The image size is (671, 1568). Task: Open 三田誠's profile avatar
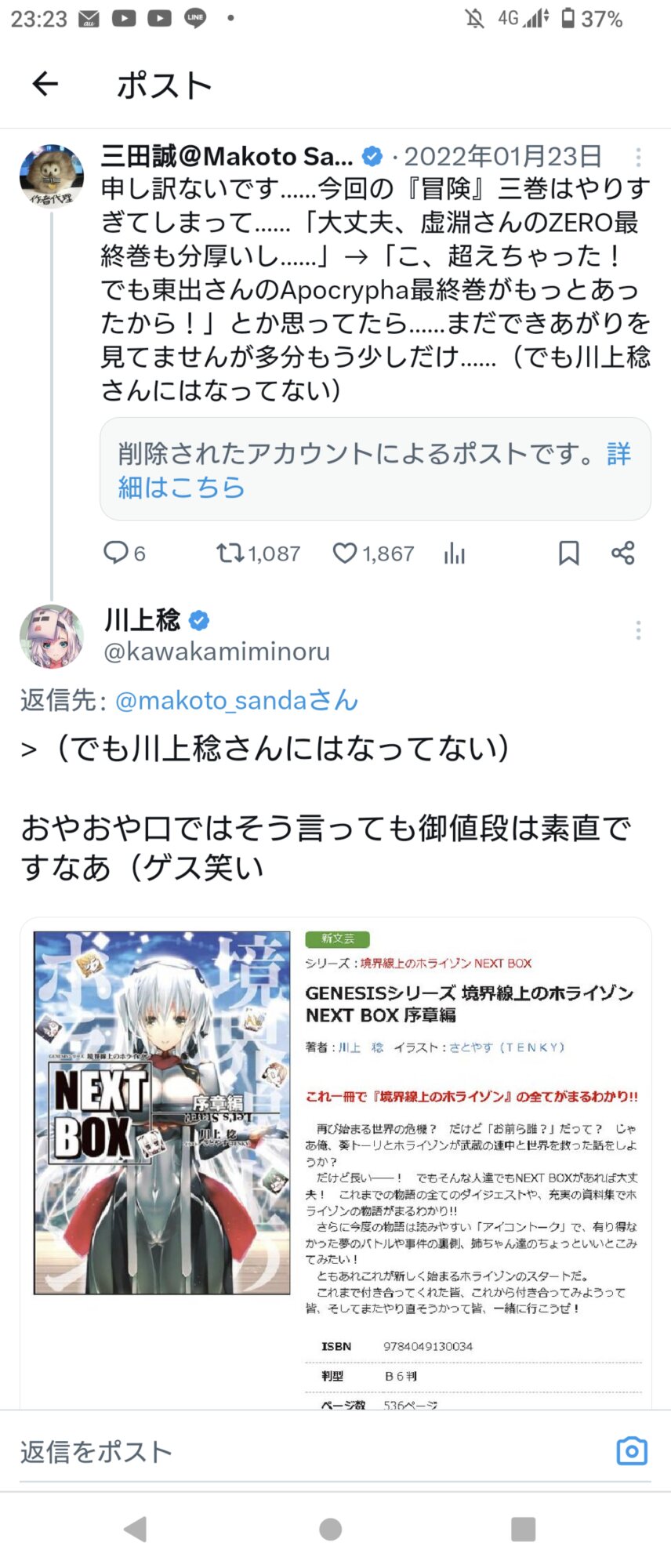point(52,176)
